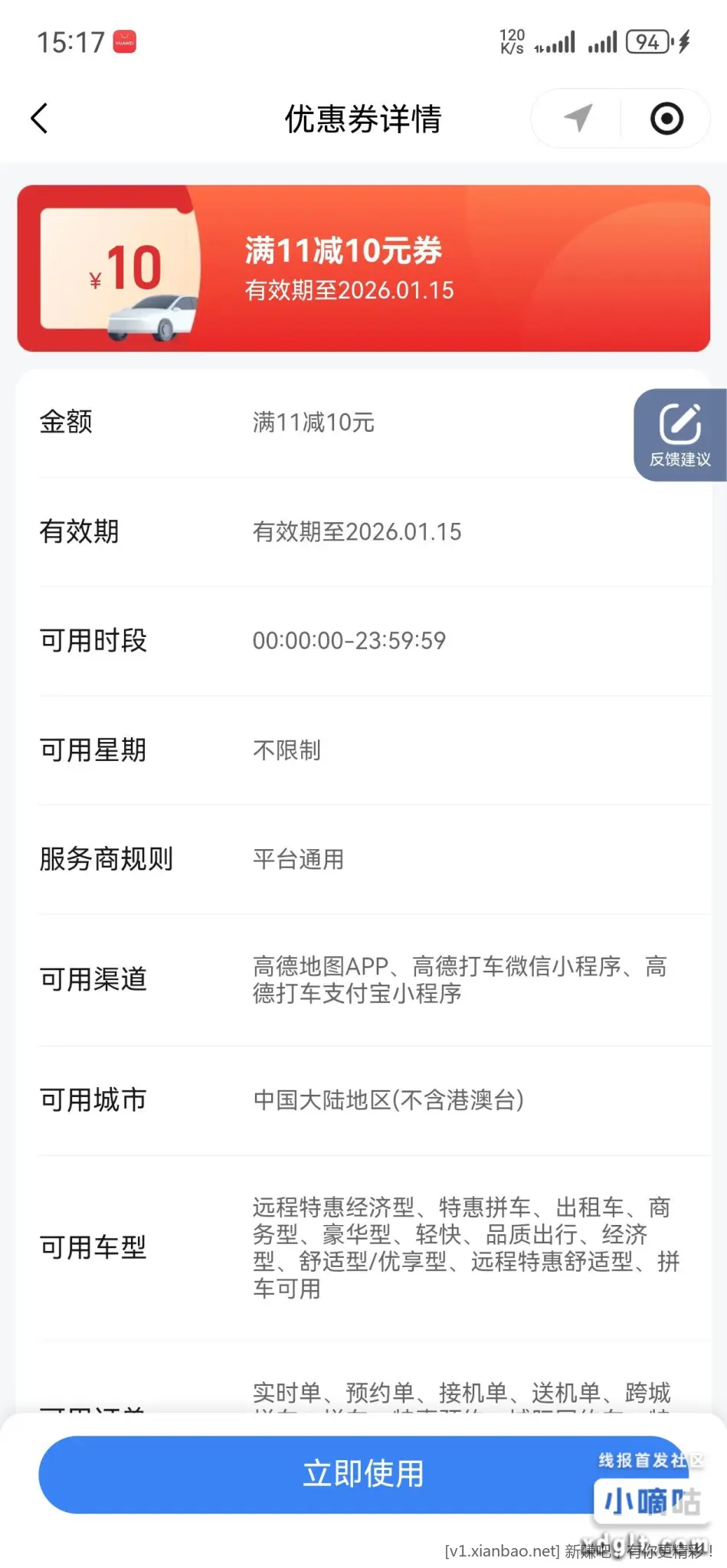Close the mini program via circle icon

click(666, 119)
